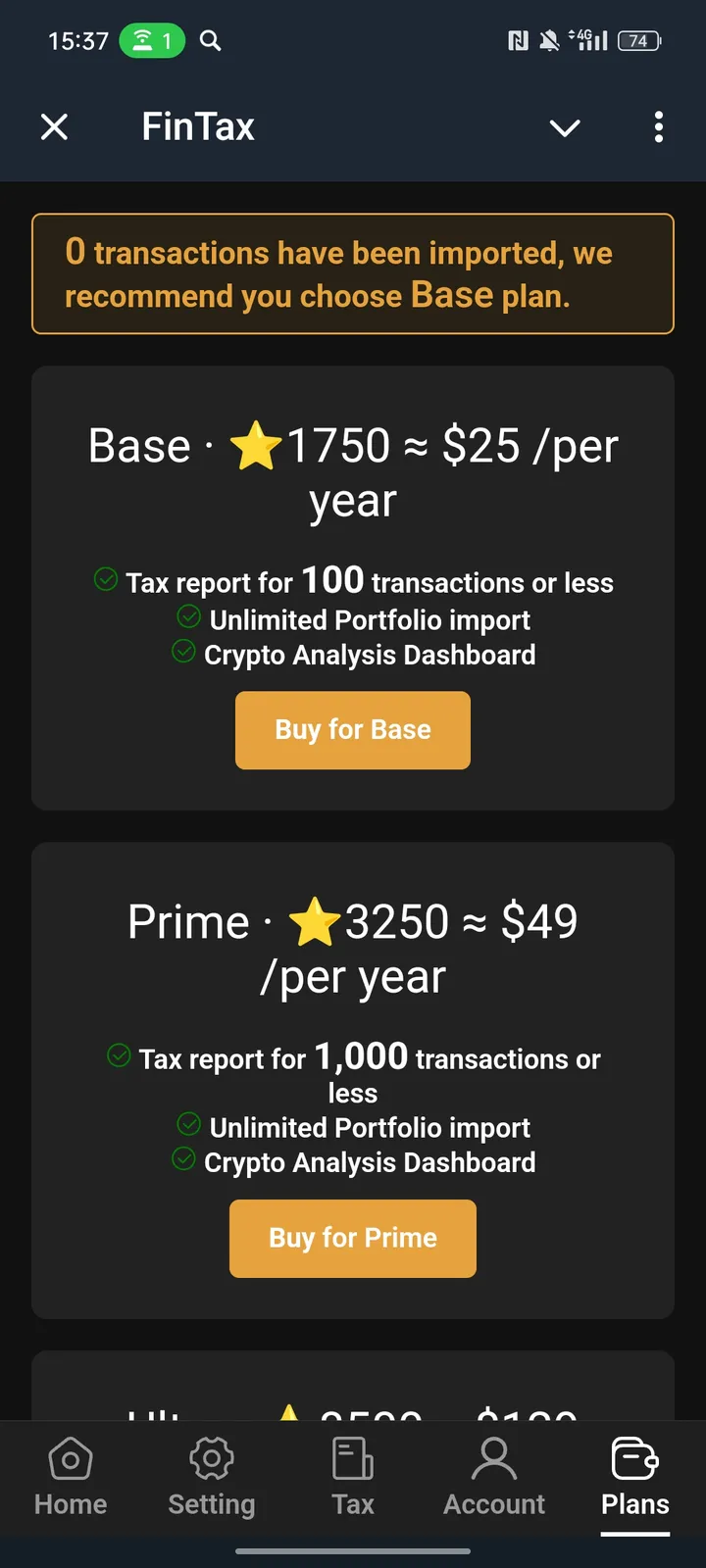Open Settings via the gear icon
The width and height of the screenshot is (706, 1568).
pos(211,1457)
